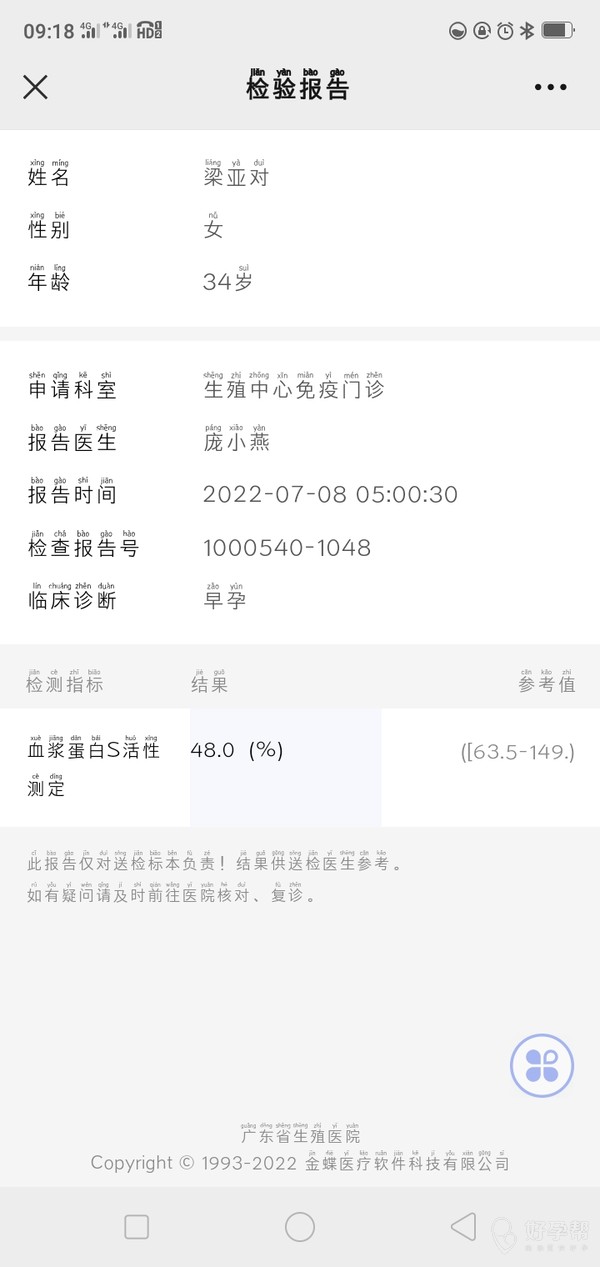Open the recent apps view
600x1267 pixels.
point(137,1227)
